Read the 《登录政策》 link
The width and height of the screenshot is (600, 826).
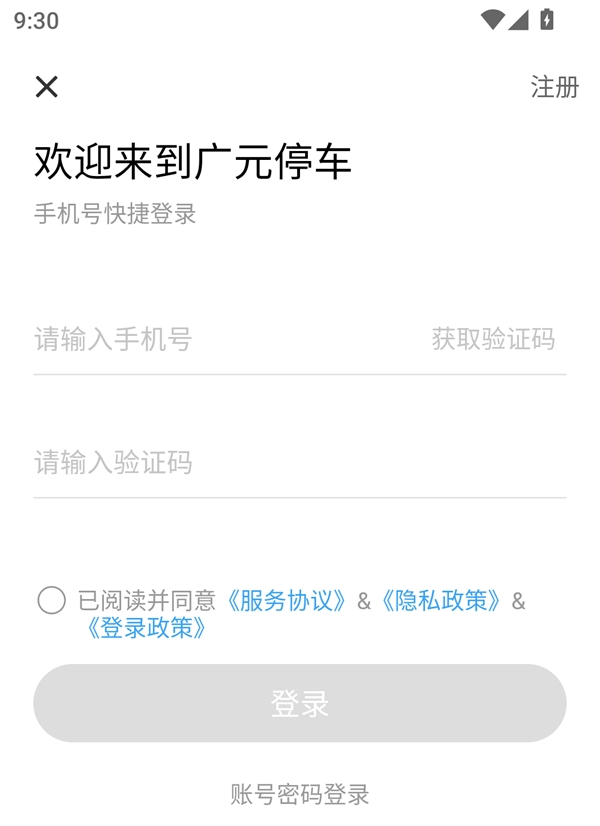(x=146, y=628)
